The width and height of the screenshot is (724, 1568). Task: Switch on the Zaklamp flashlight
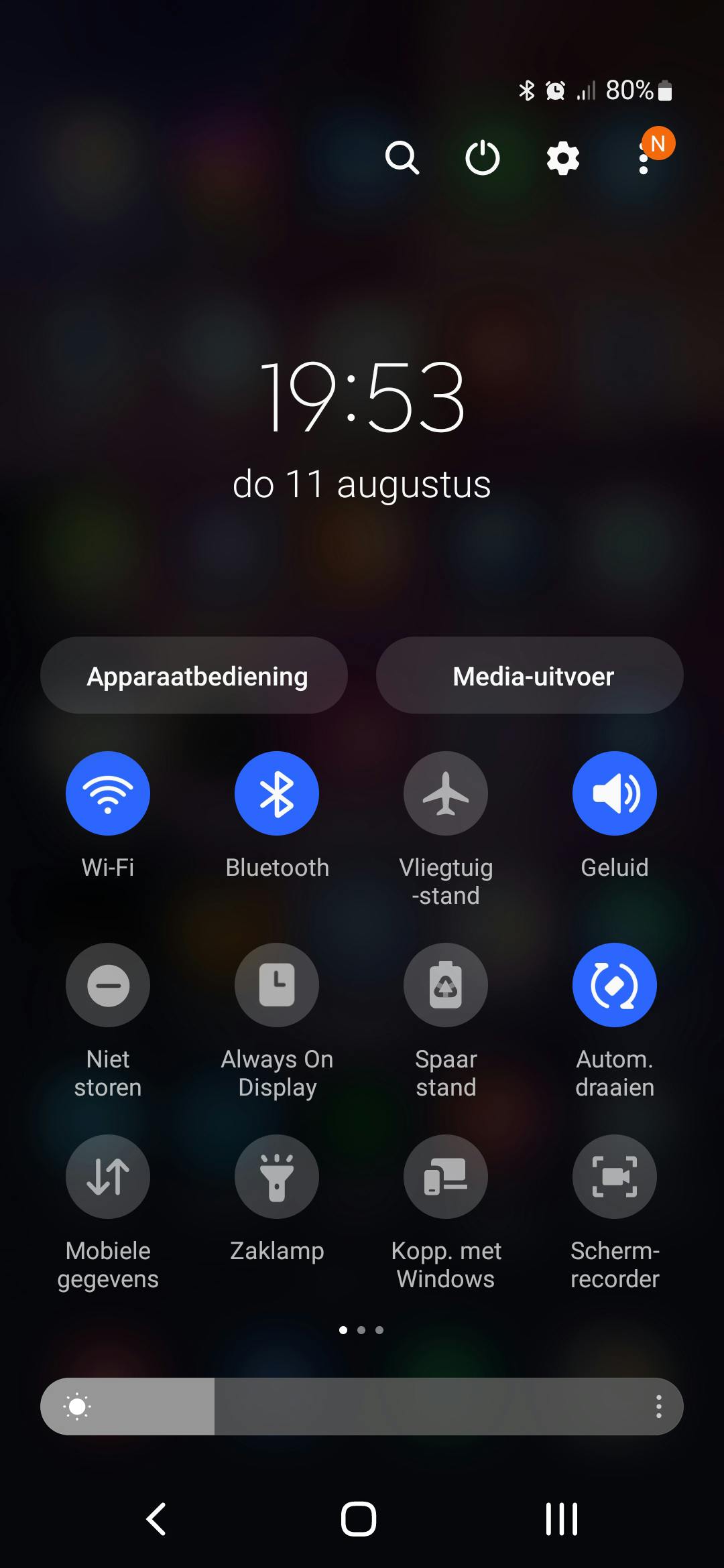click(277, 1177)
